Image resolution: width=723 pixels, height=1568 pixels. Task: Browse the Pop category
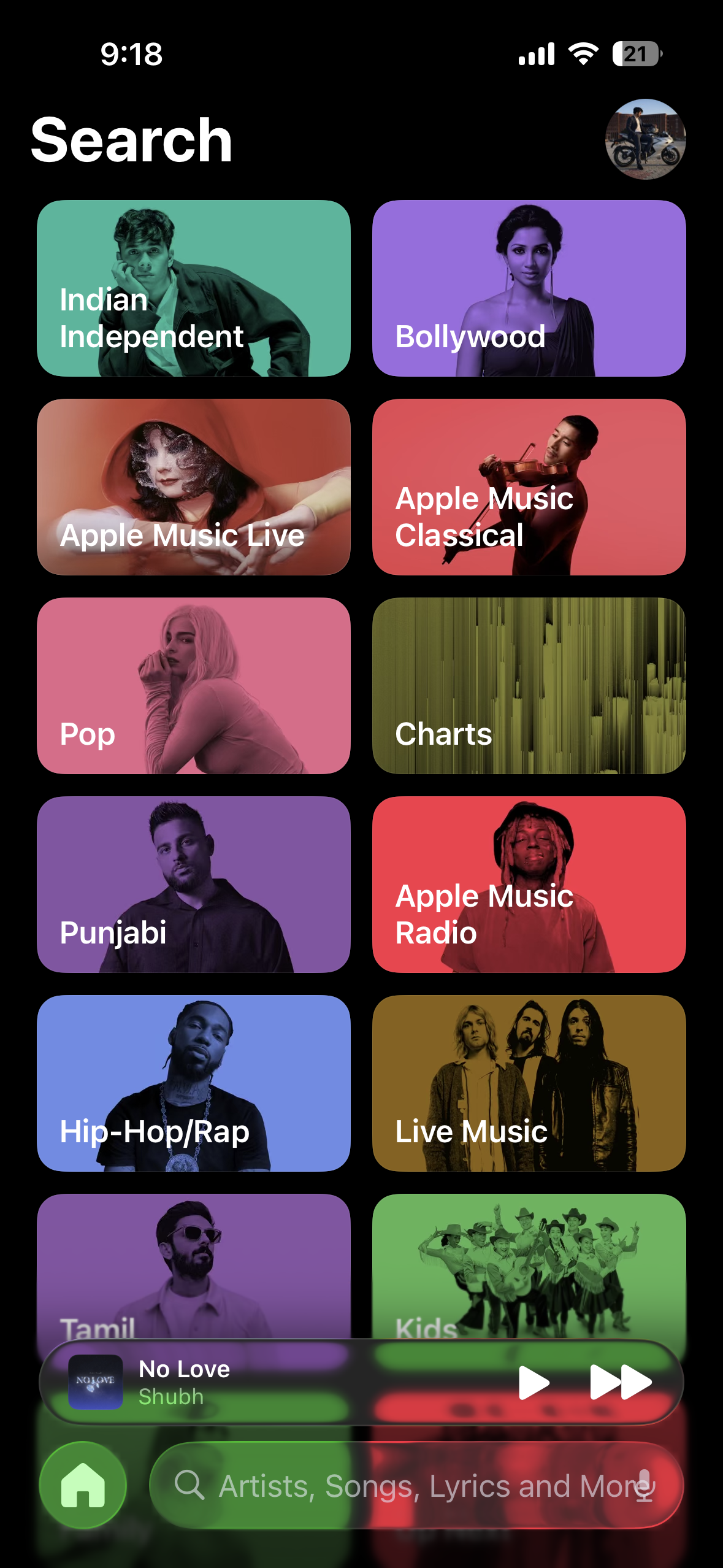click(x=193, y=685)
